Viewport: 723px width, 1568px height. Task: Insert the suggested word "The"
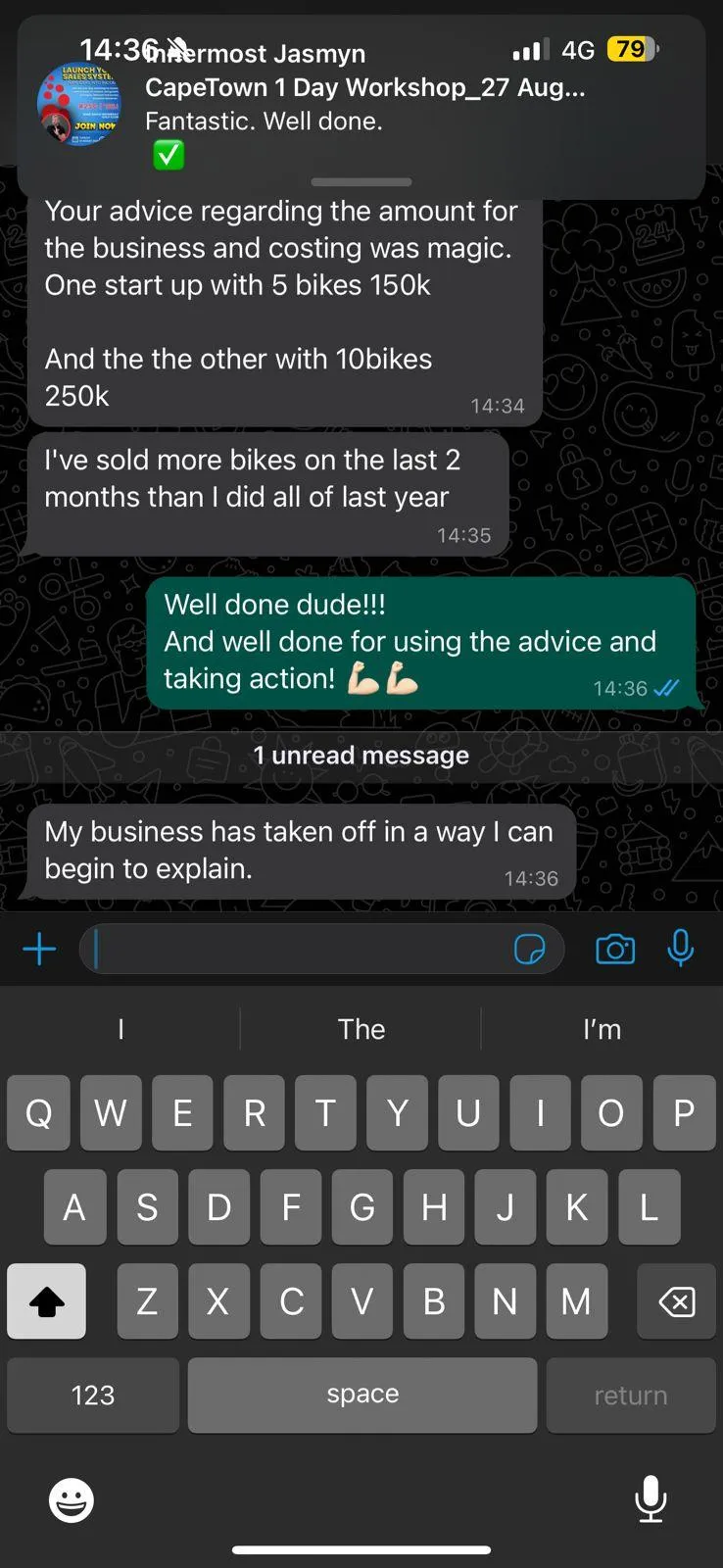tap(361, 1029)
